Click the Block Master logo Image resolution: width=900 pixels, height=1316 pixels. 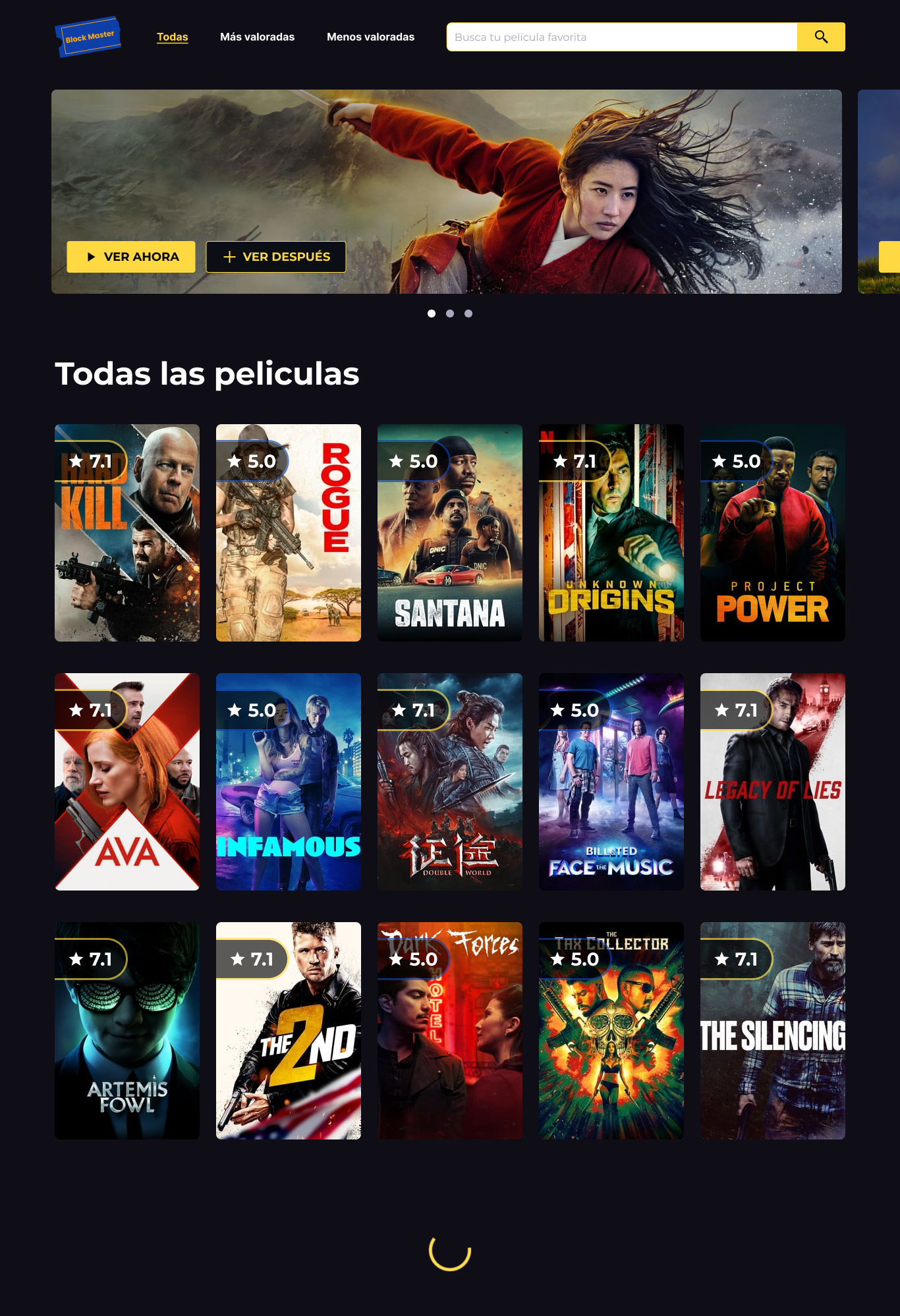[x=89, y=36]
